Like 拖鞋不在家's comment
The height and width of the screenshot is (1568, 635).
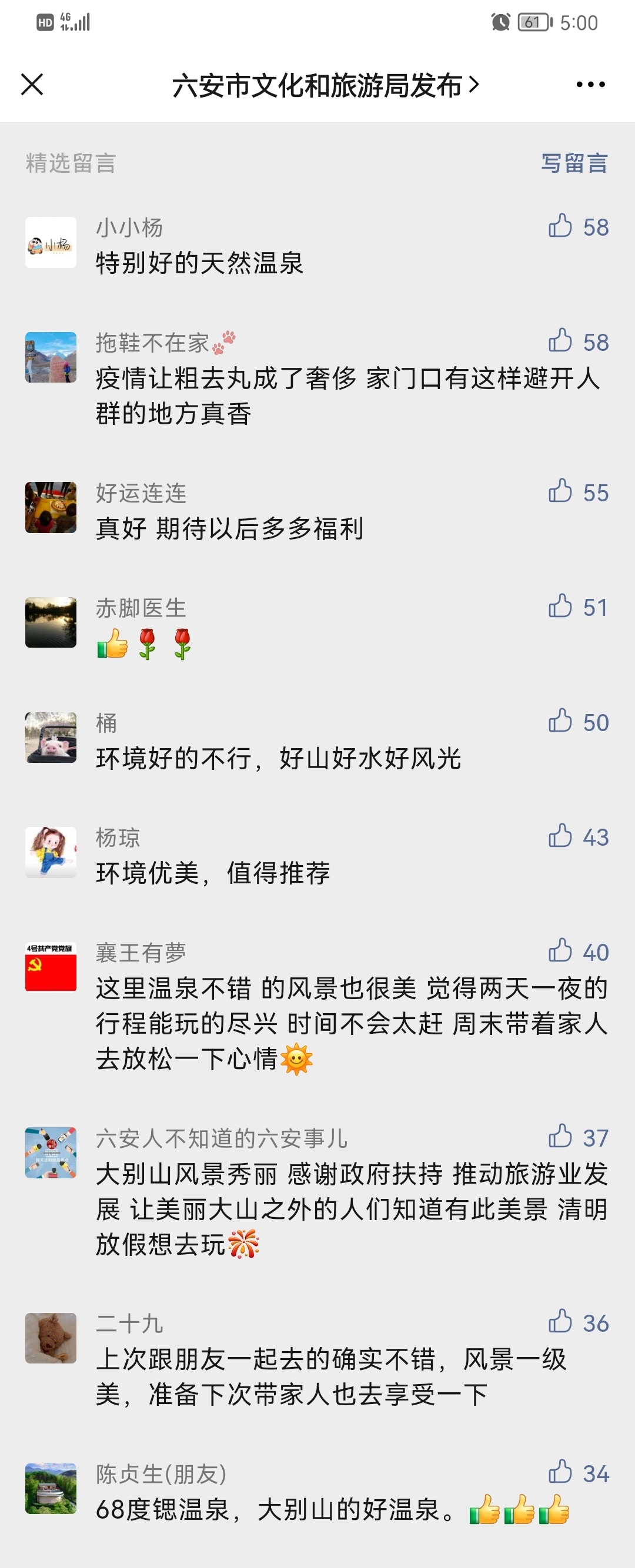click(x=560, y=341)
